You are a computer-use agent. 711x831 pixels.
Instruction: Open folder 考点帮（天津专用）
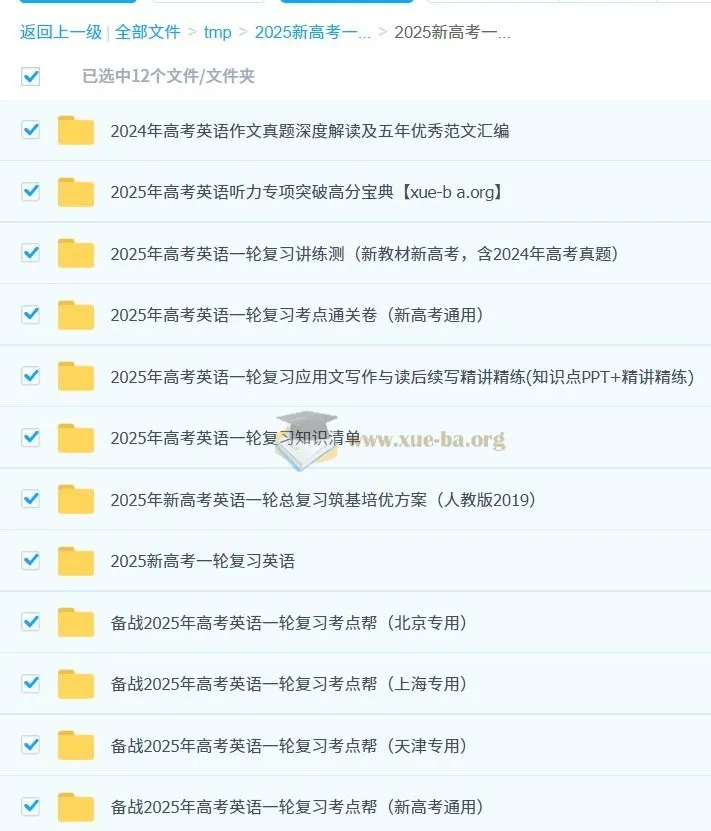pos(289,746)
